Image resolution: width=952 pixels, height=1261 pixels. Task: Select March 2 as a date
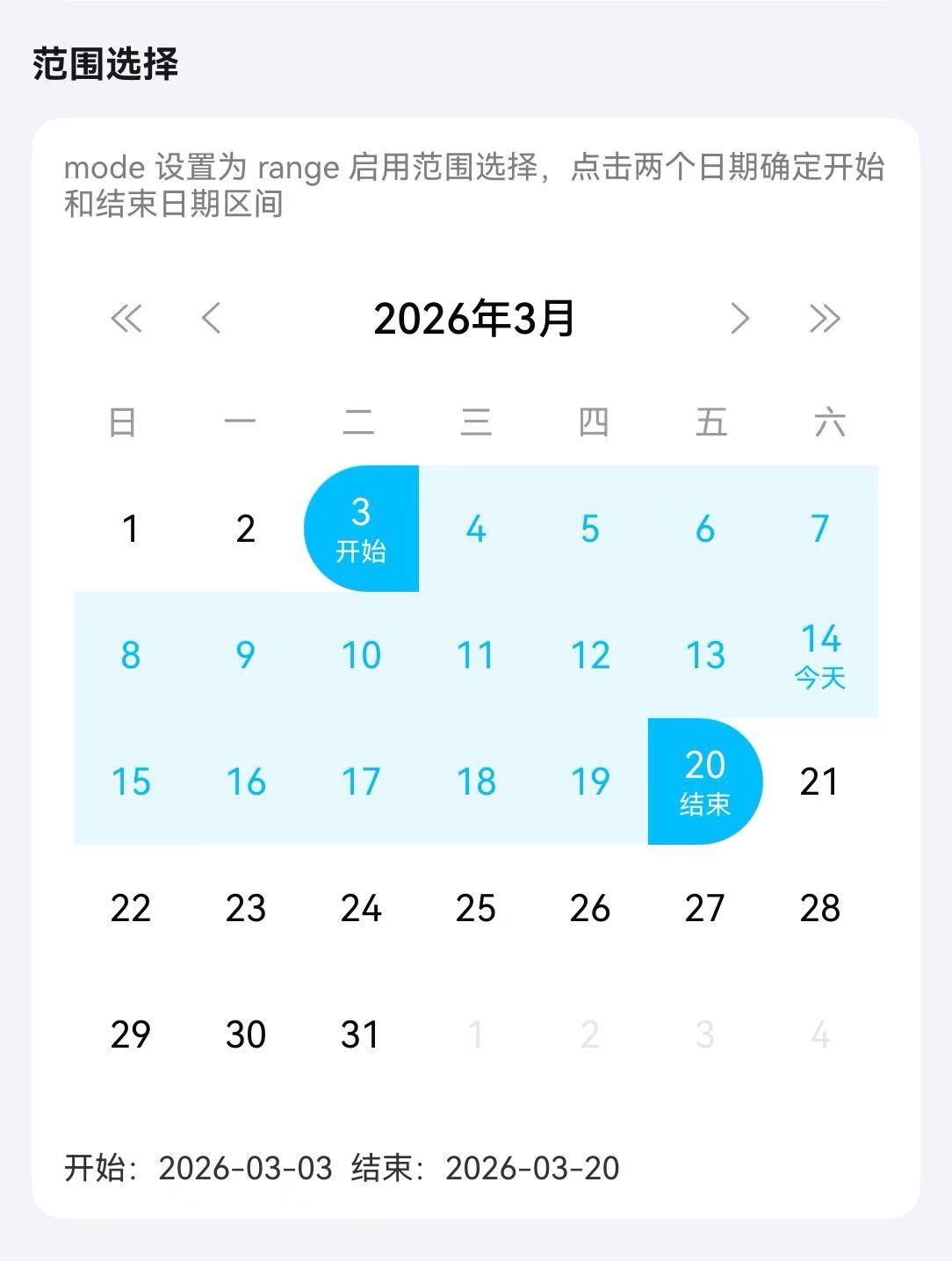tap(246, 529)
